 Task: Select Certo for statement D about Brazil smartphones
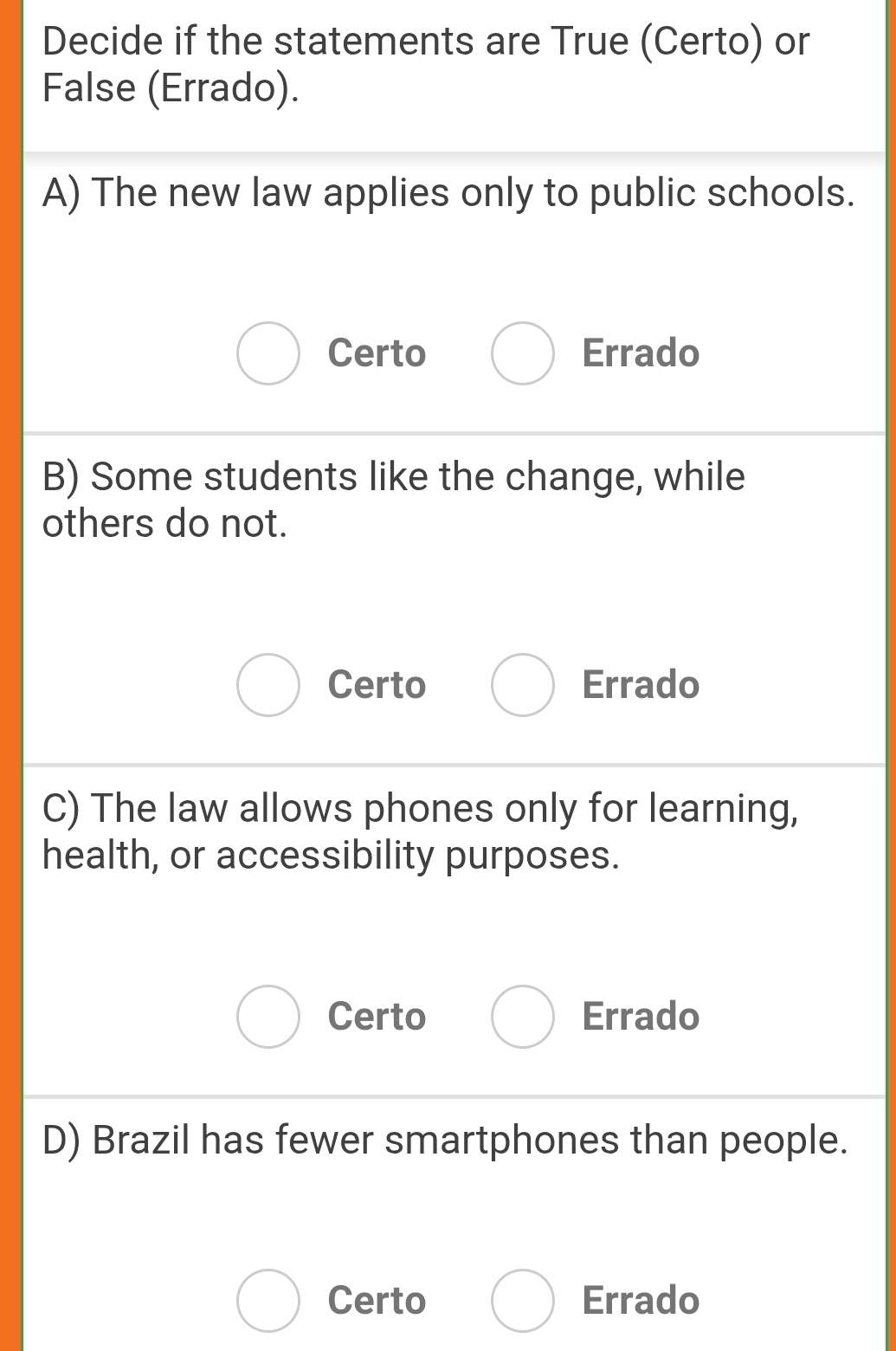(x=268, y=1301)
